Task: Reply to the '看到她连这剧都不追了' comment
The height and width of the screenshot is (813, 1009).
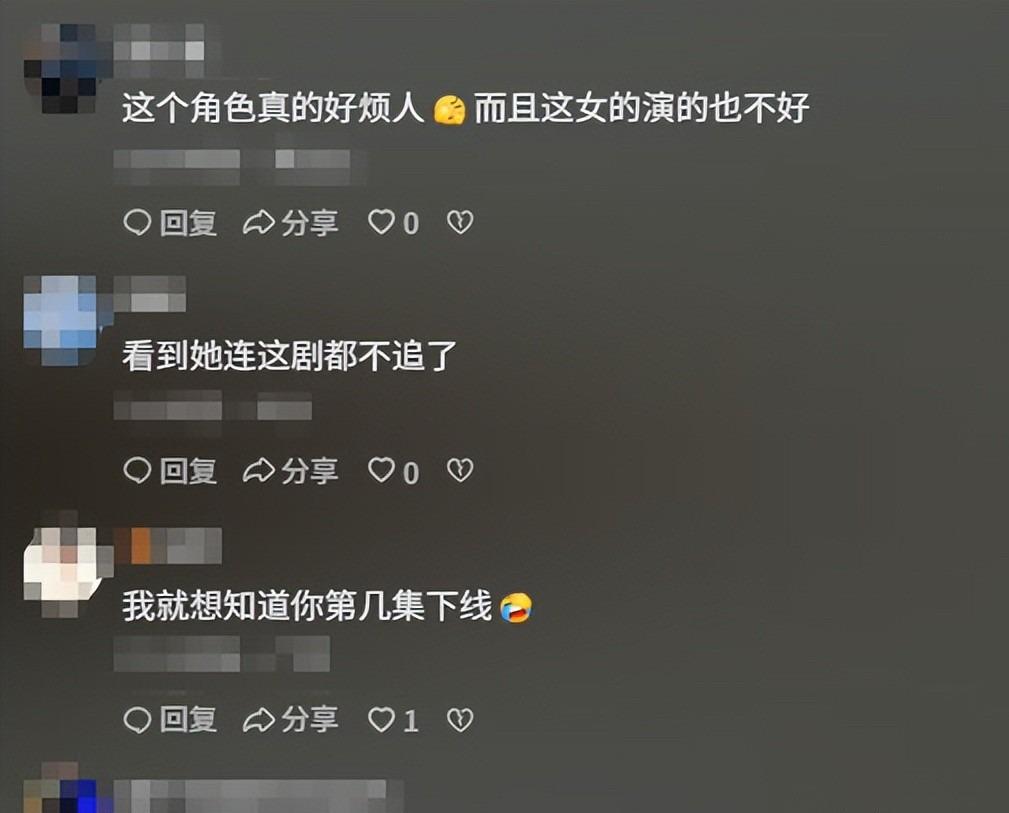Action: click(x=170, y=471)
